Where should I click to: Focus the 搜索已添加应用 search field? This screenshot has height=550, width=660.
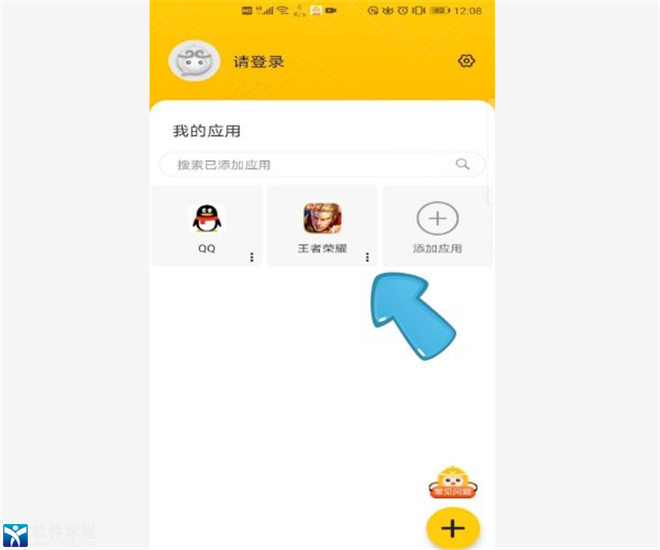click(x=310, y=164)
